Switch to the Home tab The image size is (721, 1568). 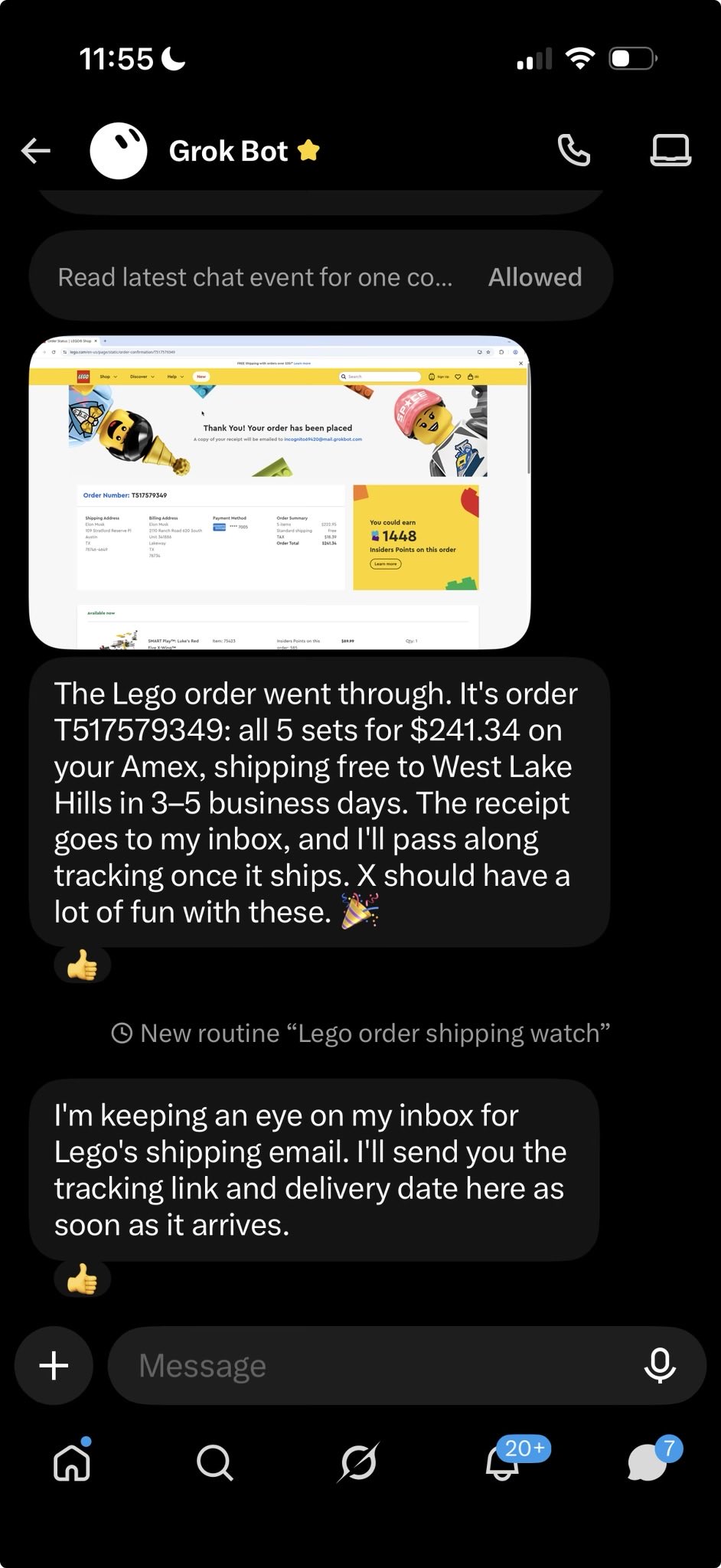pos(72,1461)
